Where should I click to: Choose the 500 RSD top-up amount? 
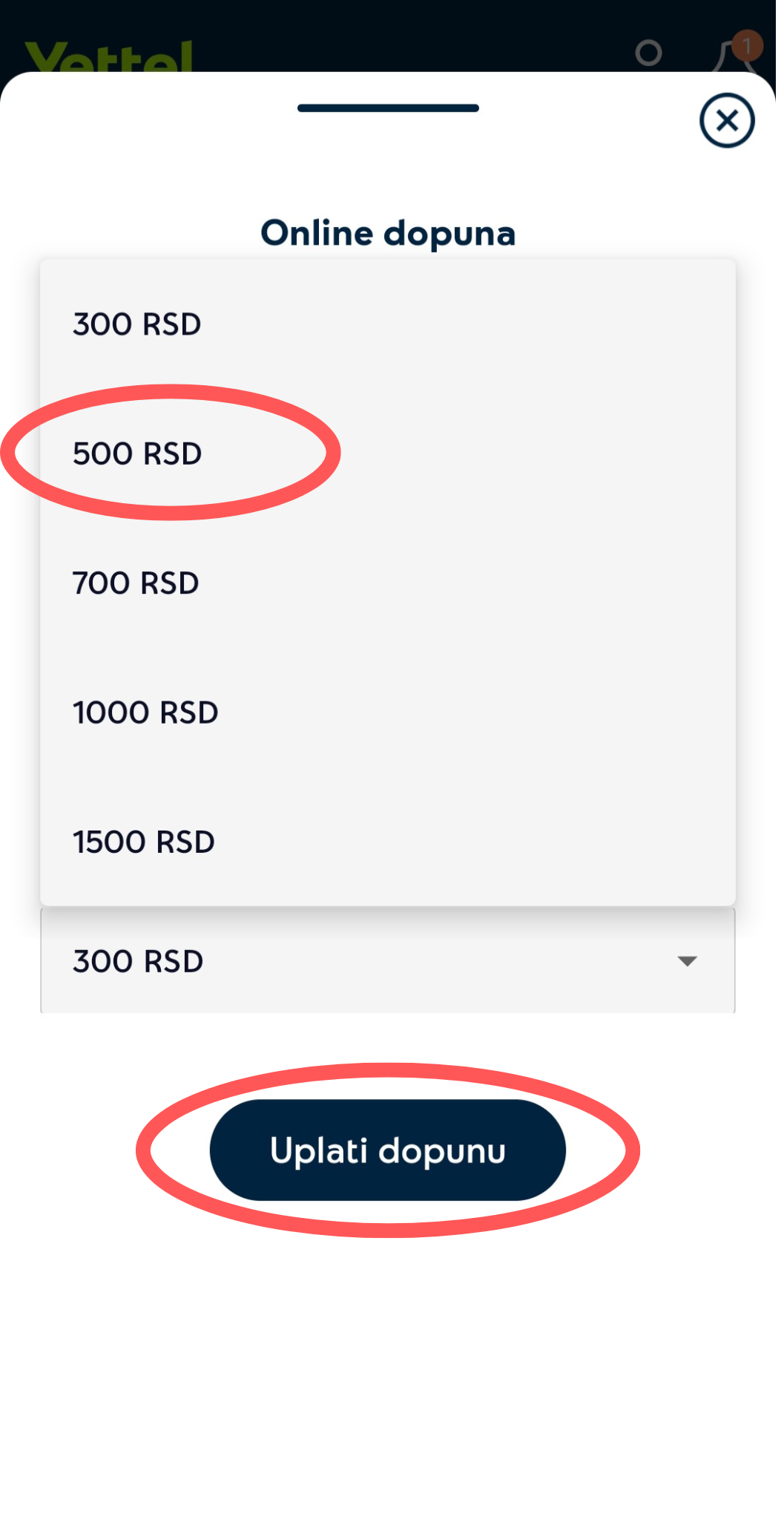[x=137, y=453]
